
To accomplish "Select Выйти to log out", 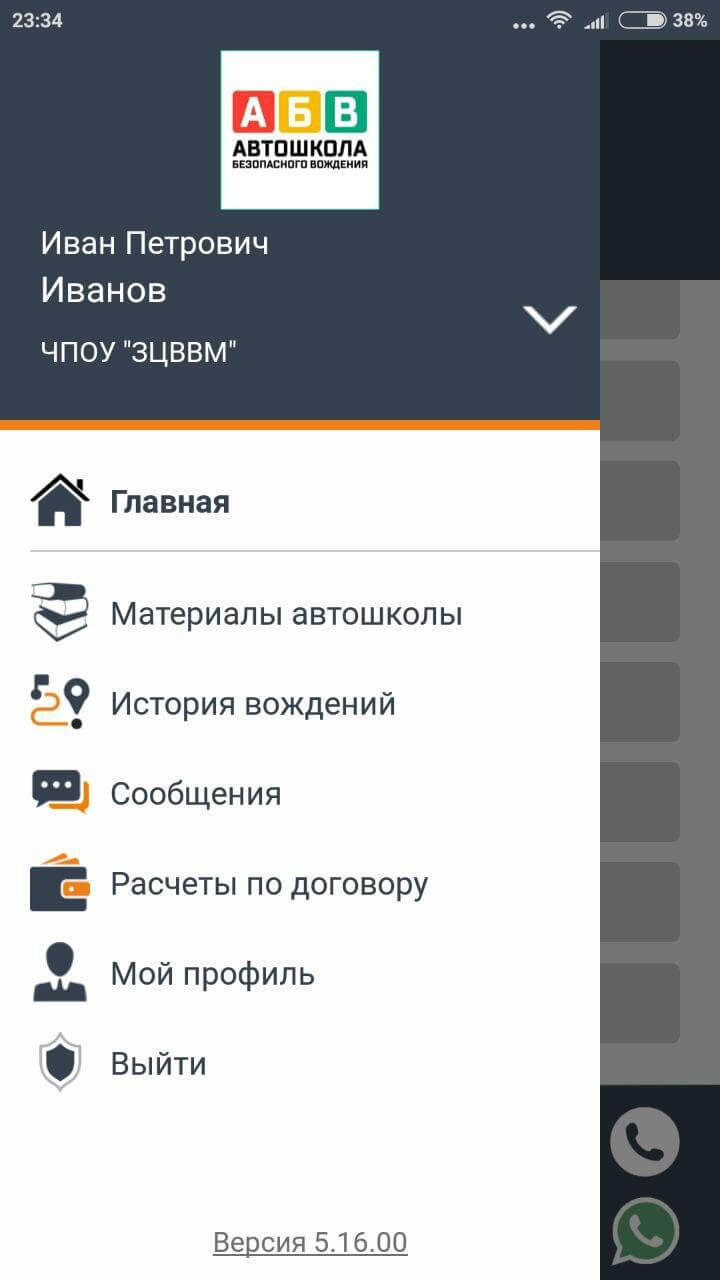I will tap(158, 1064).
